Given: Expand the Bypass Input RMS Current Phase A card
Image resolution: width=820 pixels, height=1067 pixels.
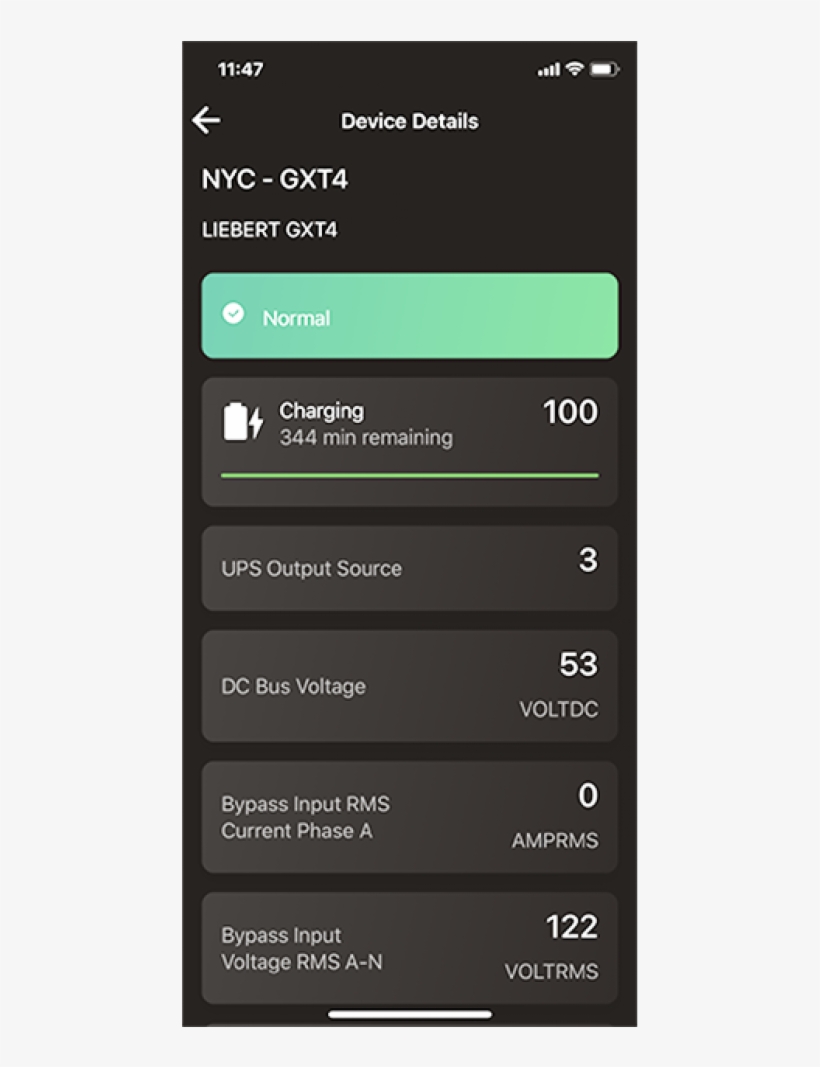Looking at the screenshot, I should 410,817.
